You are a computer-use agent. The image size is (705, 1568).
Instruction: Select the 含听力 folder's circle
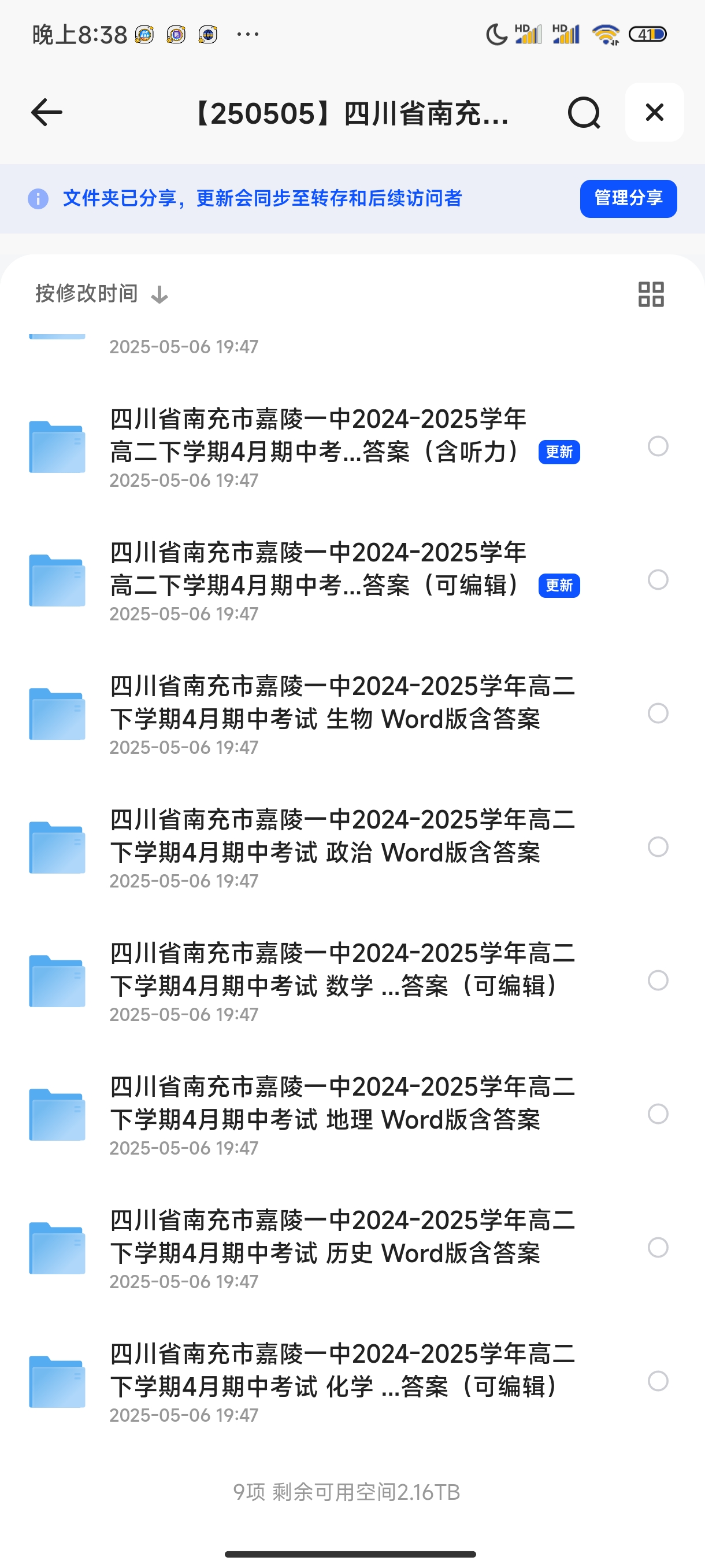click(x=658, y=446)
